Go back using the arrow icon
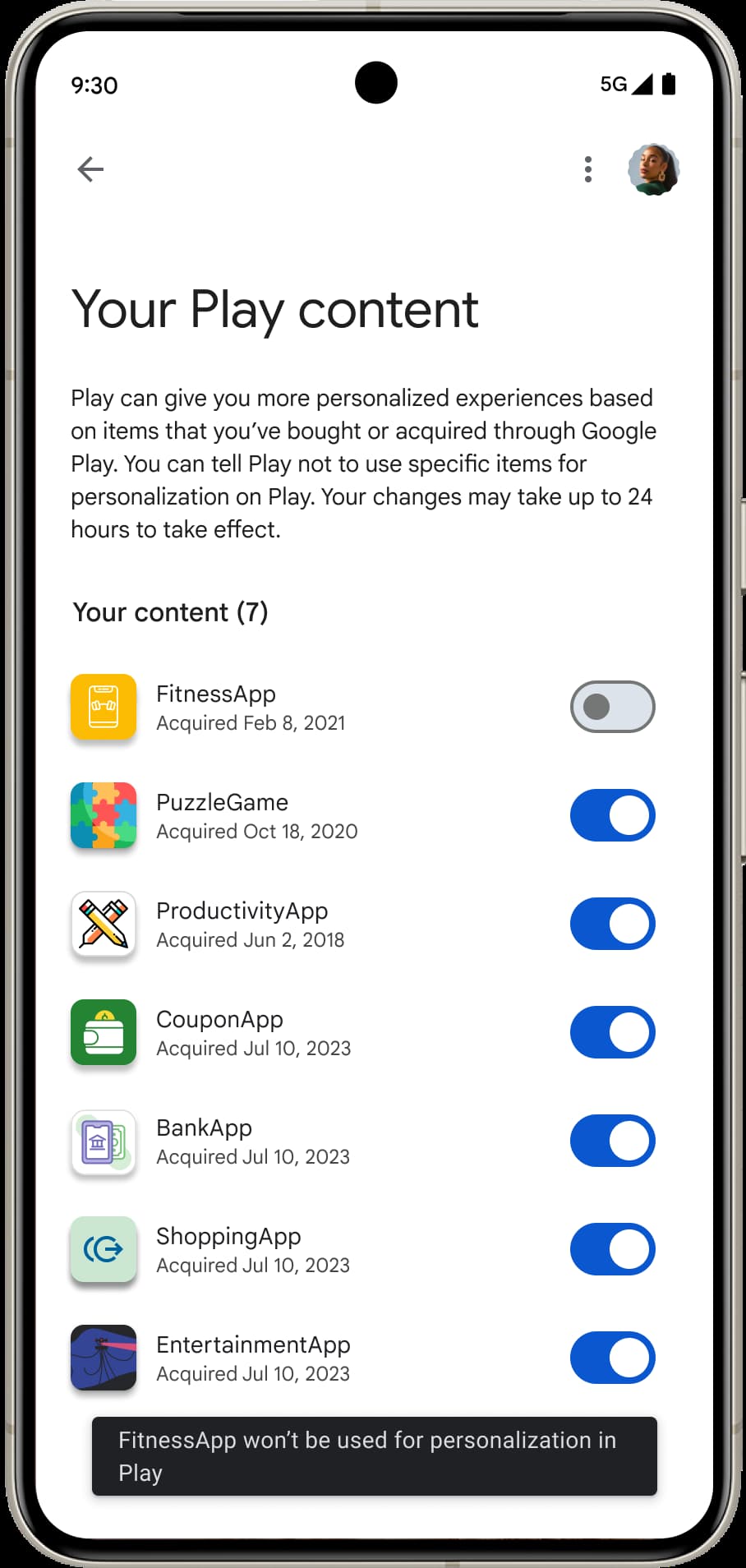Screen dimensions: 746x1568 [x=90, y=169]
